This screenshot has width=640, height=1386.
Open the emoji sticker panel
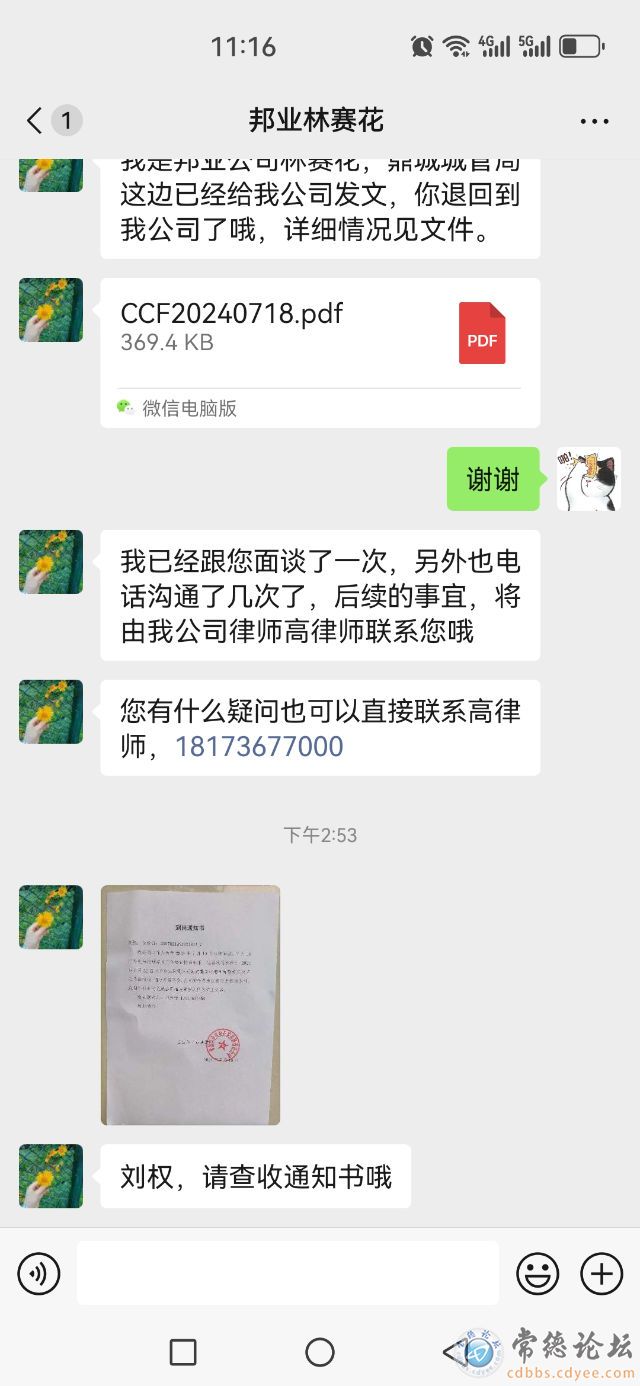point(537,1274)
